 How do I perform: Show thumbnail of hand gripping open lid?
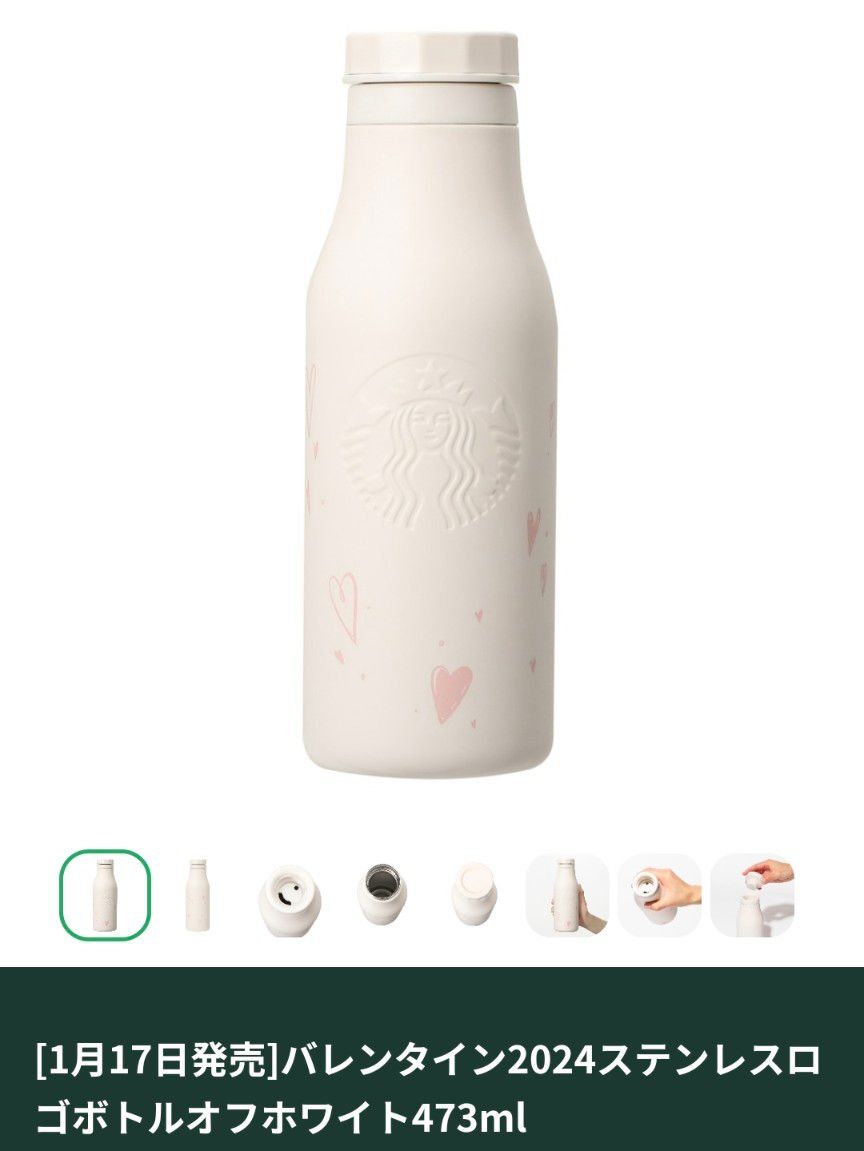click(x=660, y=894)
